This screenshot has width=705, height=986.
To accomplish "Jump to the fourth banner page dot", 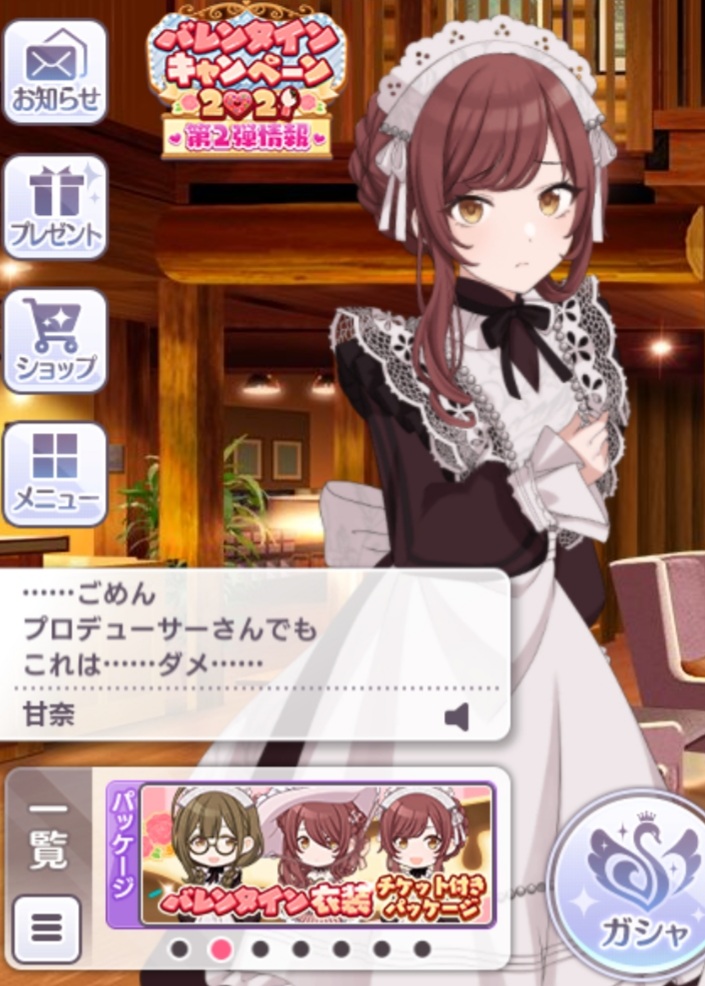I will point(301,948).
